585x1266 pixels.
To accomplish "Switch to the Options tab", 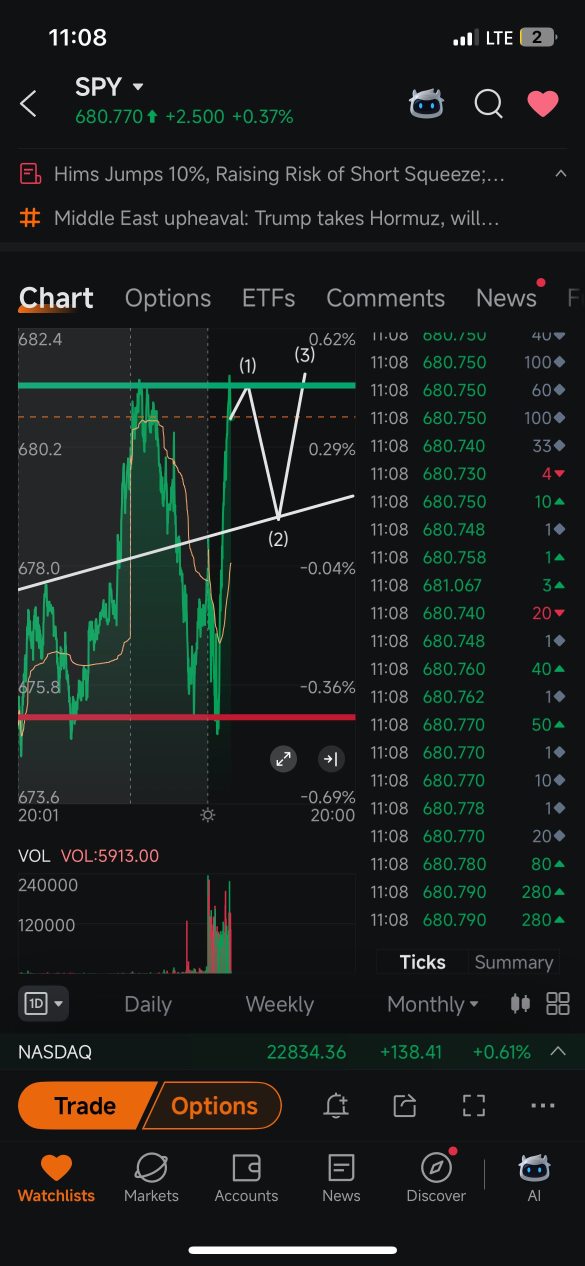I will click(x=168, y=298).
